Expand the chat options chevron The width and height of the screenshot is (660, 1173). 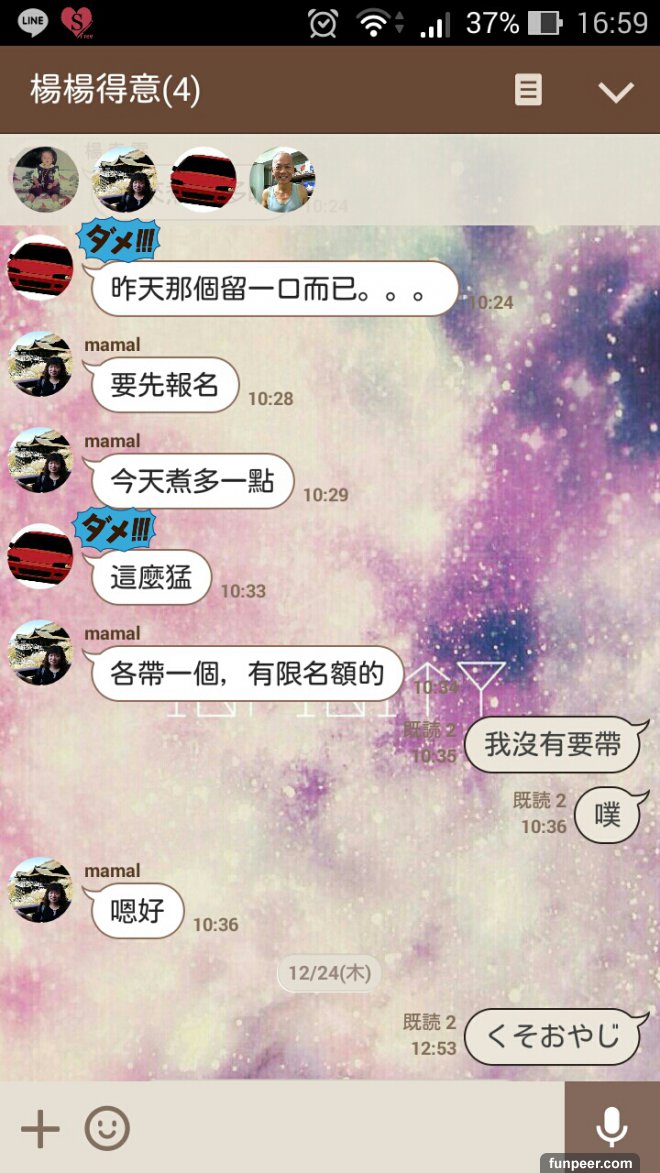(615, 92)
